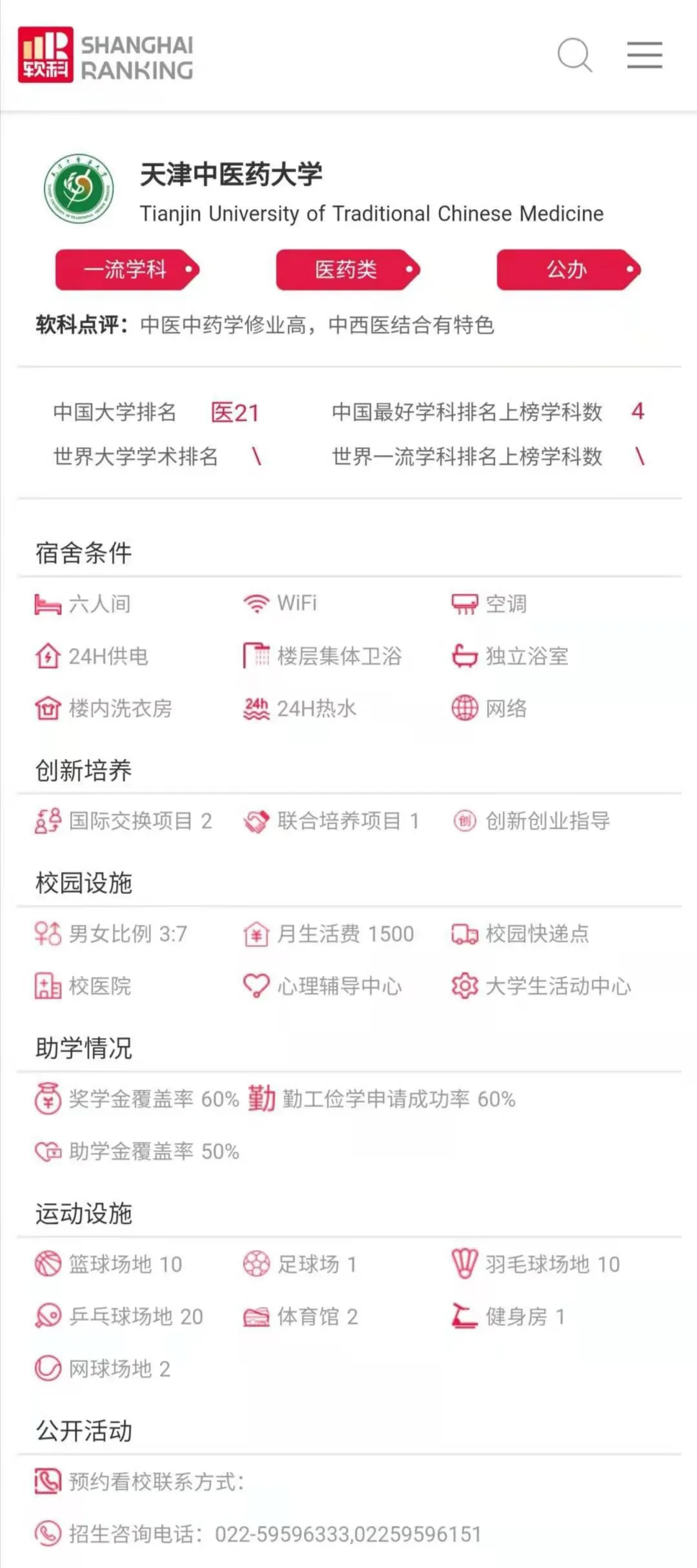Select the 一流学科 tag
This screenshot has height=1568, width=697.
coord(126,269)
